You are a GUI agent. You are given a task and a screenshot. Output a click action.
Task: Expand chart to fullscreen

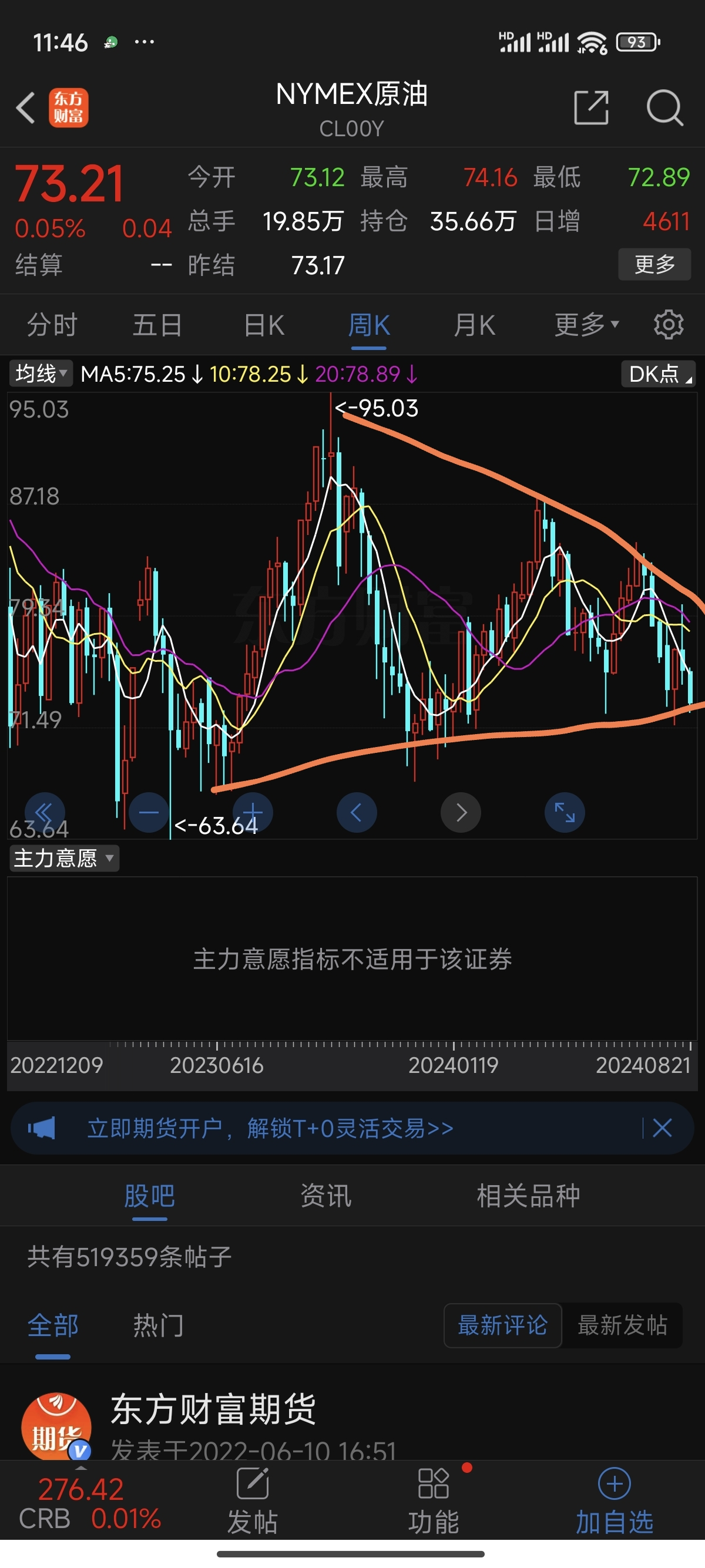point(565,812)
